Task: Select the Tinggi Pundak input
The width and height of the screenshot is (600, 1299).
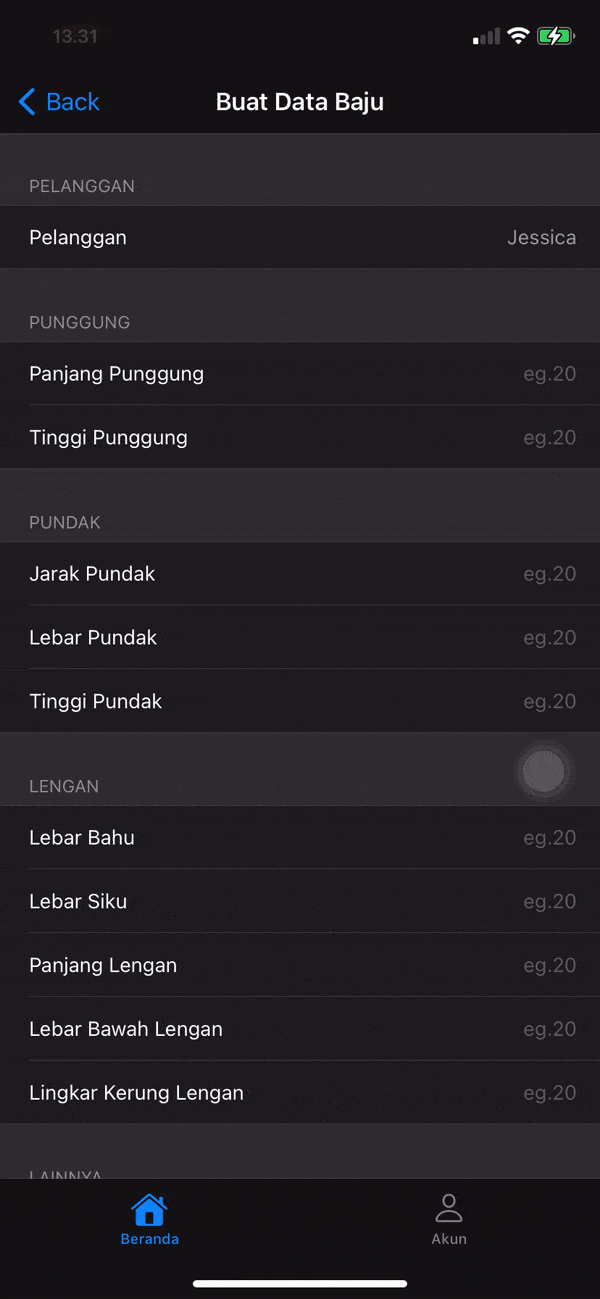Action: coord(548,702)
